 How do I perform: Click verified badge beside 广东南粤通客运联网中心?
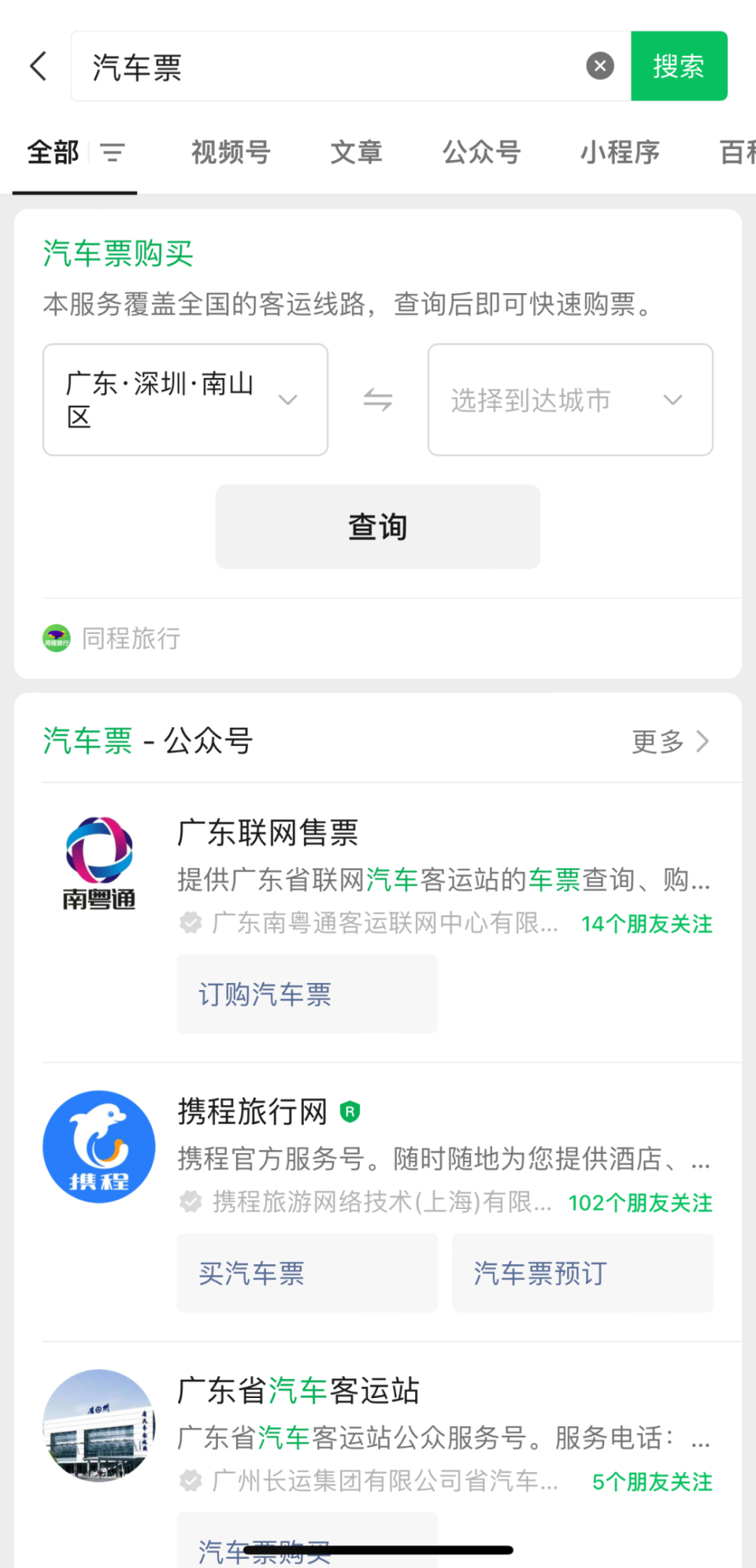click(x=190, y=923)
